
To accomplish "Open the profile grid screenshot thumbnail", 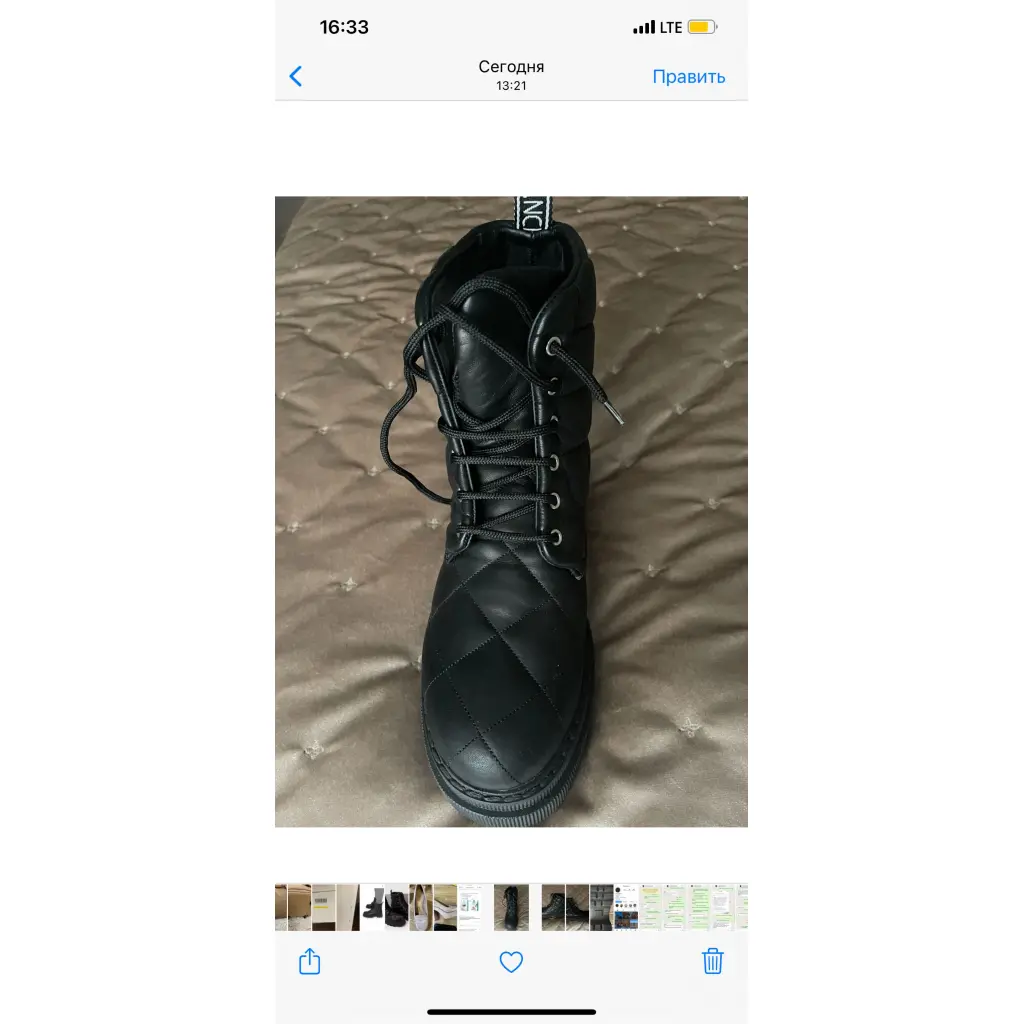I will click(626, 907).
